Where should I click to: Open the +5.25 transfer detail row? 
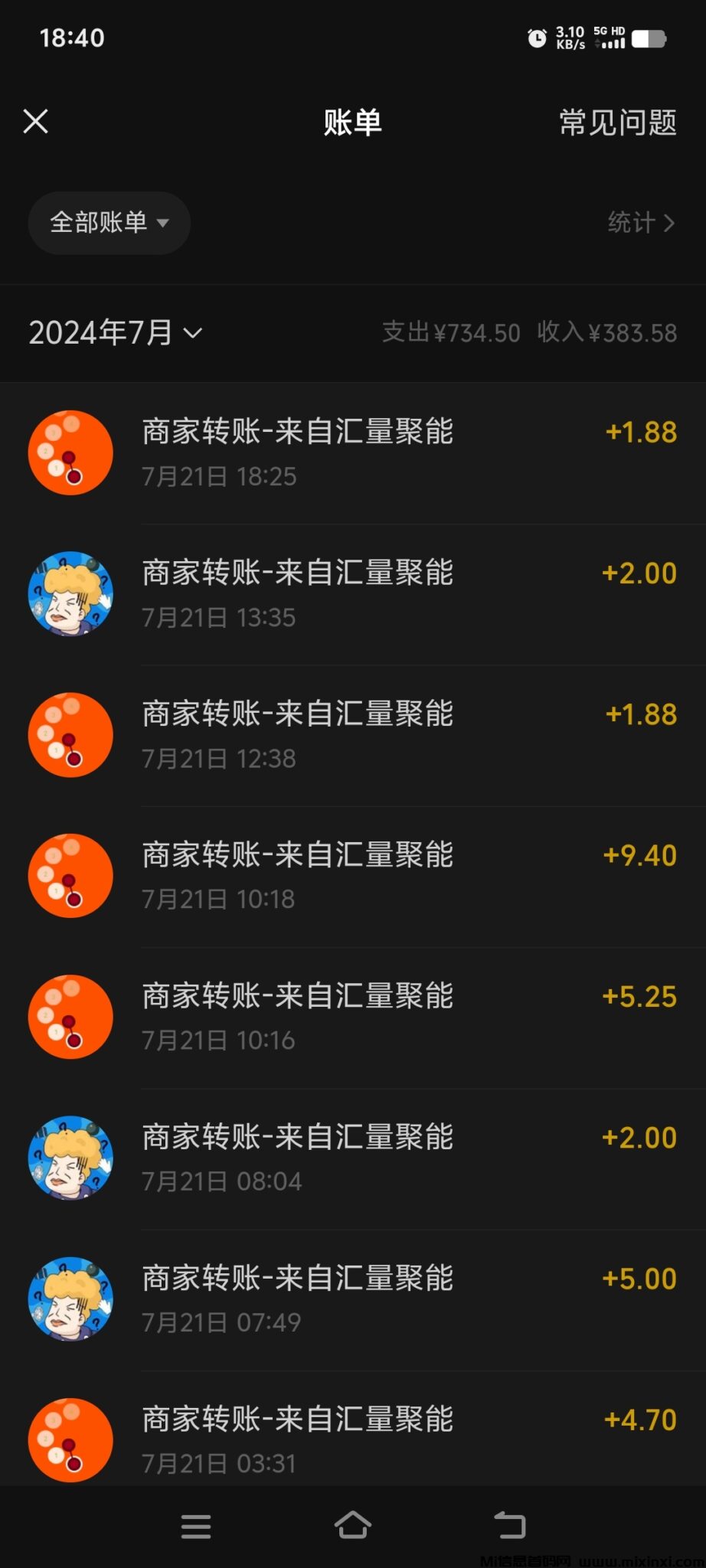click(352, 1017)
